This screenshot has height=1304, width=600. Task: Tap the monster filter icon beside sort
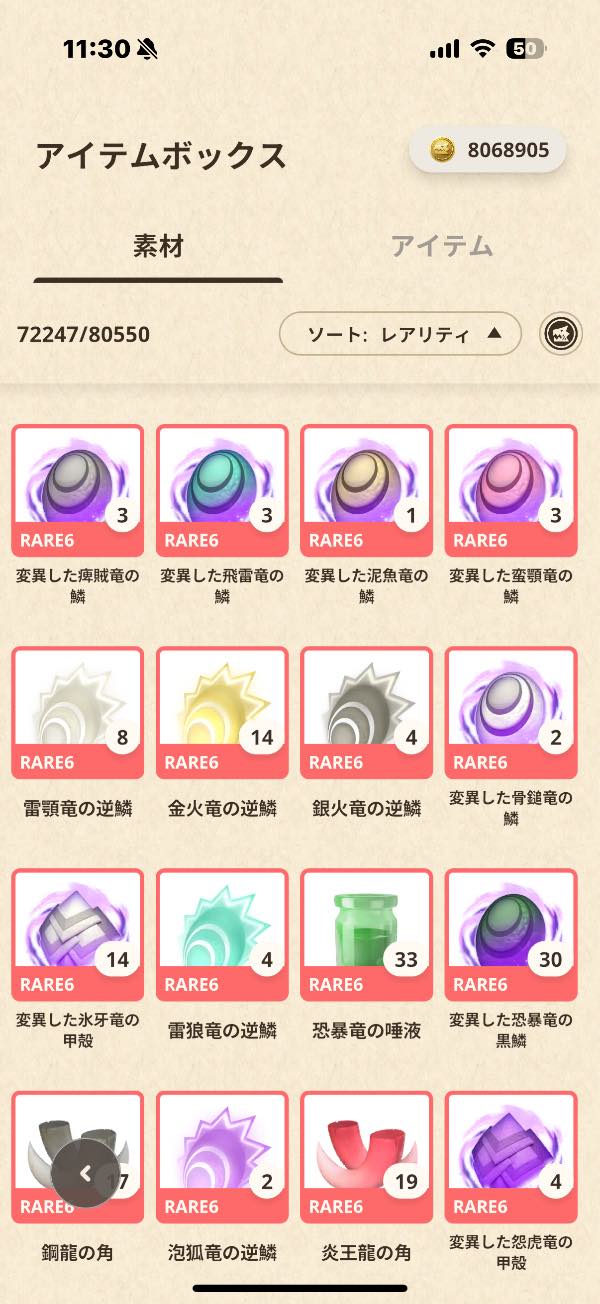(x=561, y=334)
